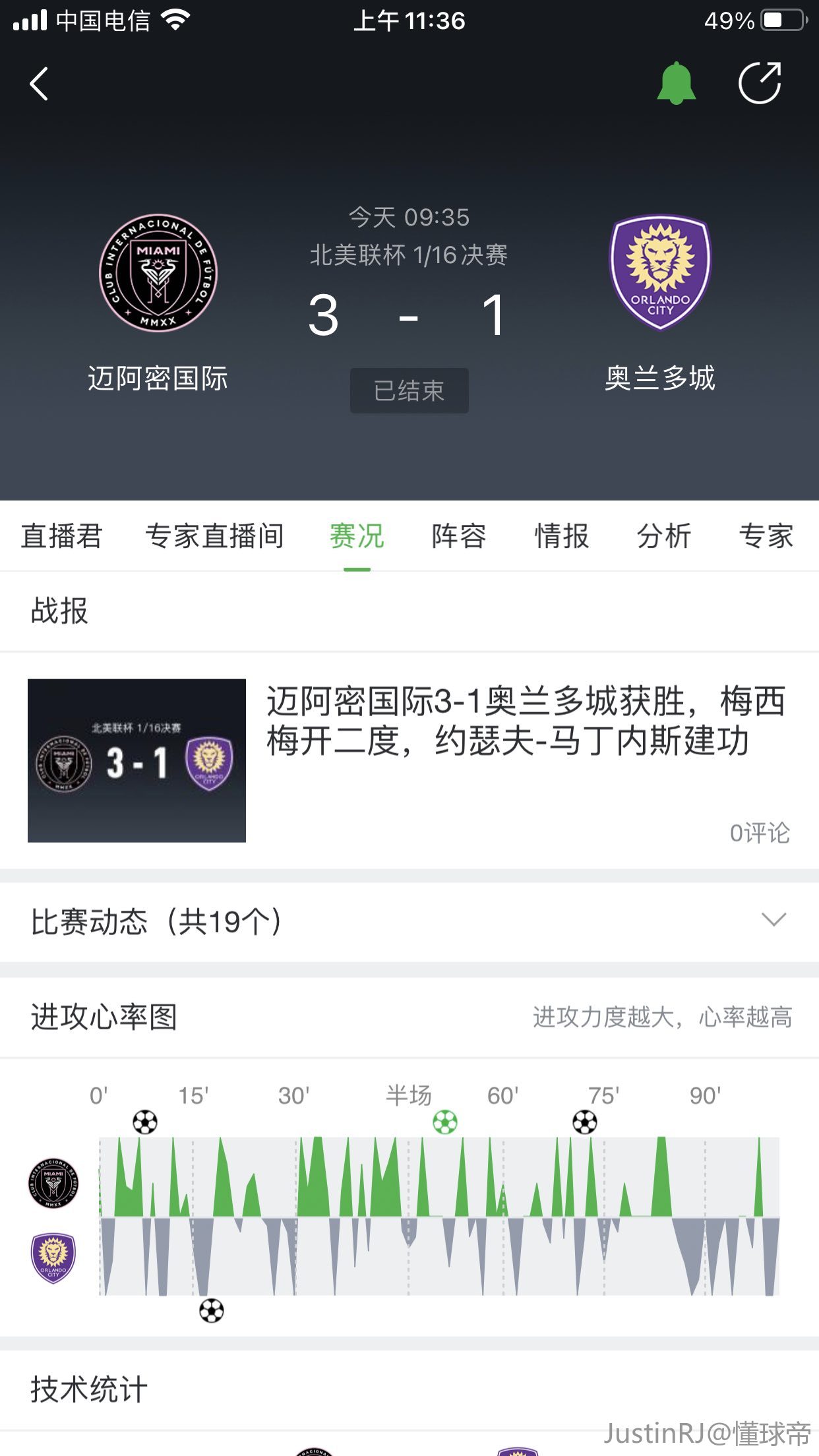Open the 奥兰多城 team page
The width and height of the screenshot is (819, 1456).
tap(660, 303)
